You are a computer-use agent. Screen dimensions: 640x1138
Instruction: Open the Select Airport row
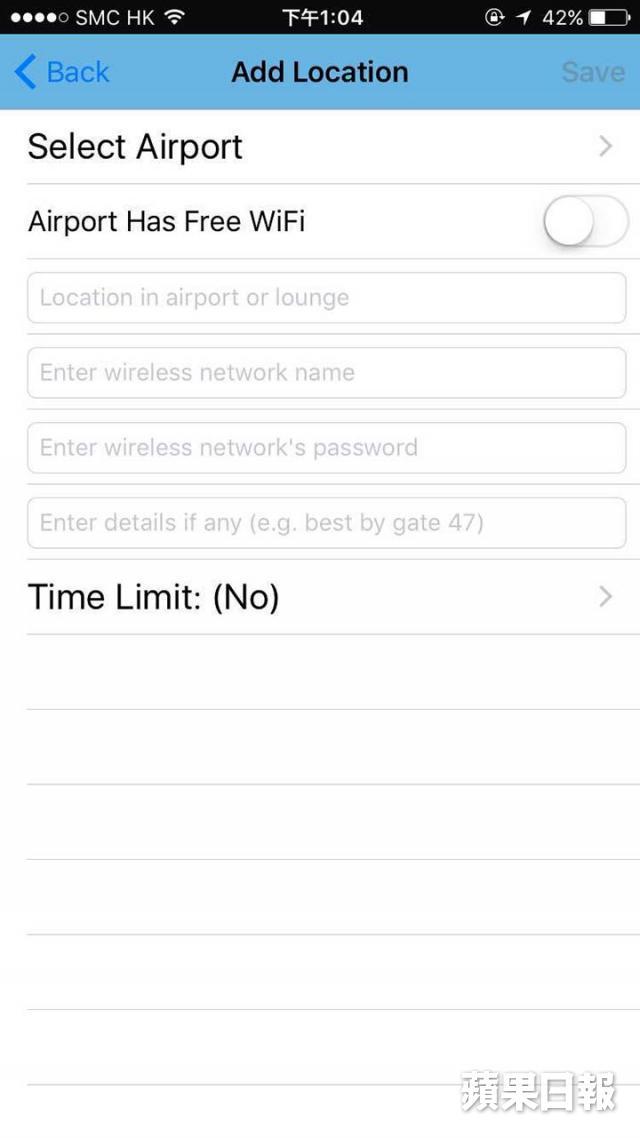tap(320, 147)
